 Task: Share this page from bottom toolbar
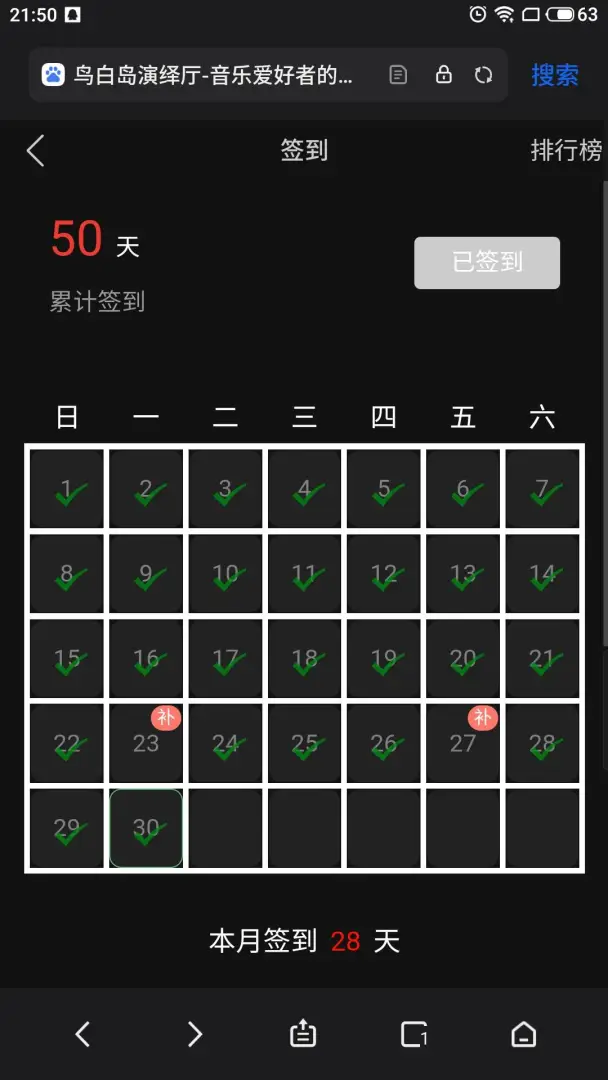303,1034
